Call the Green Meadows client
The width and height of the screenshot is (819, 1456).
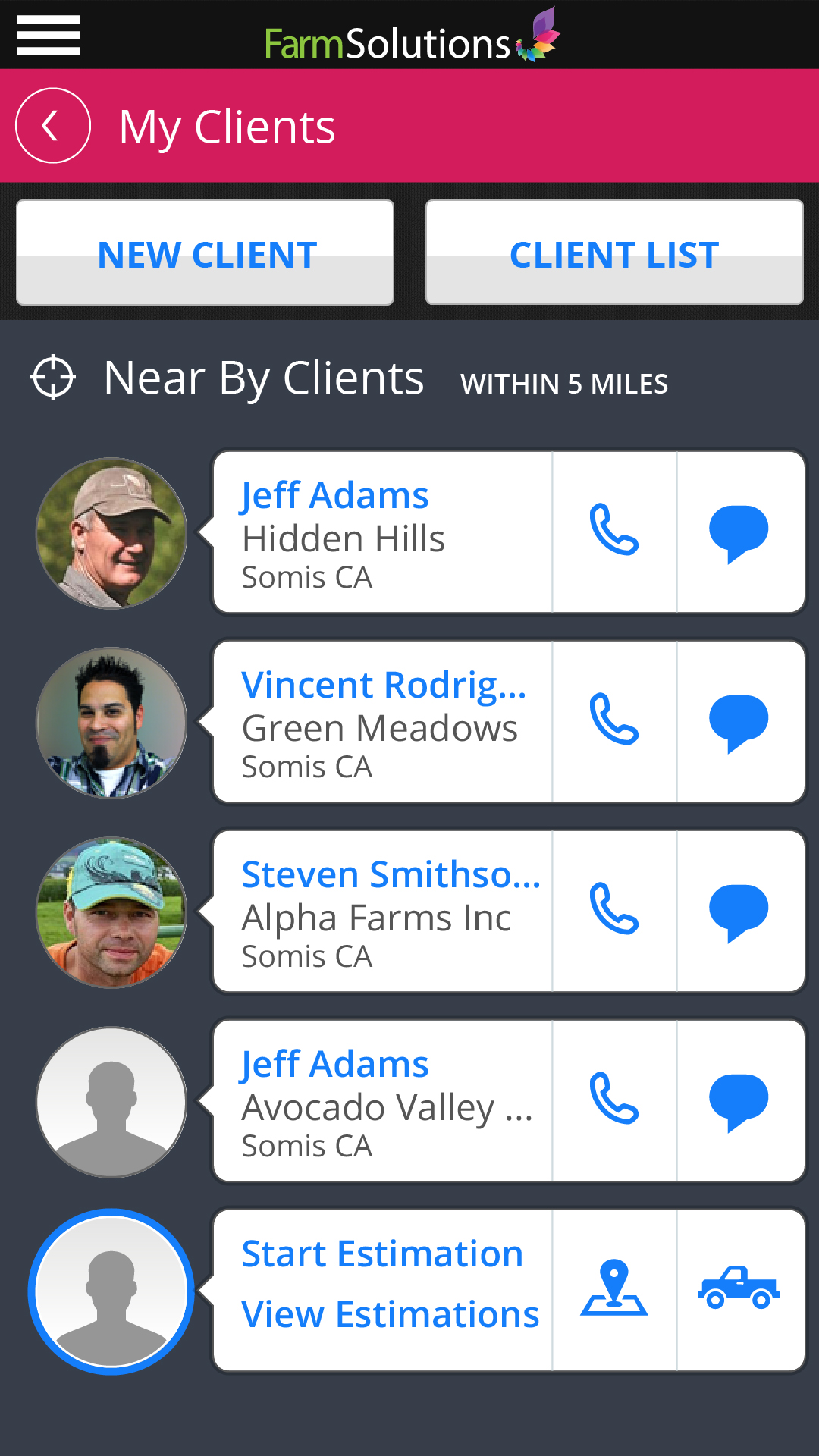pyautogui.click(x=614, y=720)
